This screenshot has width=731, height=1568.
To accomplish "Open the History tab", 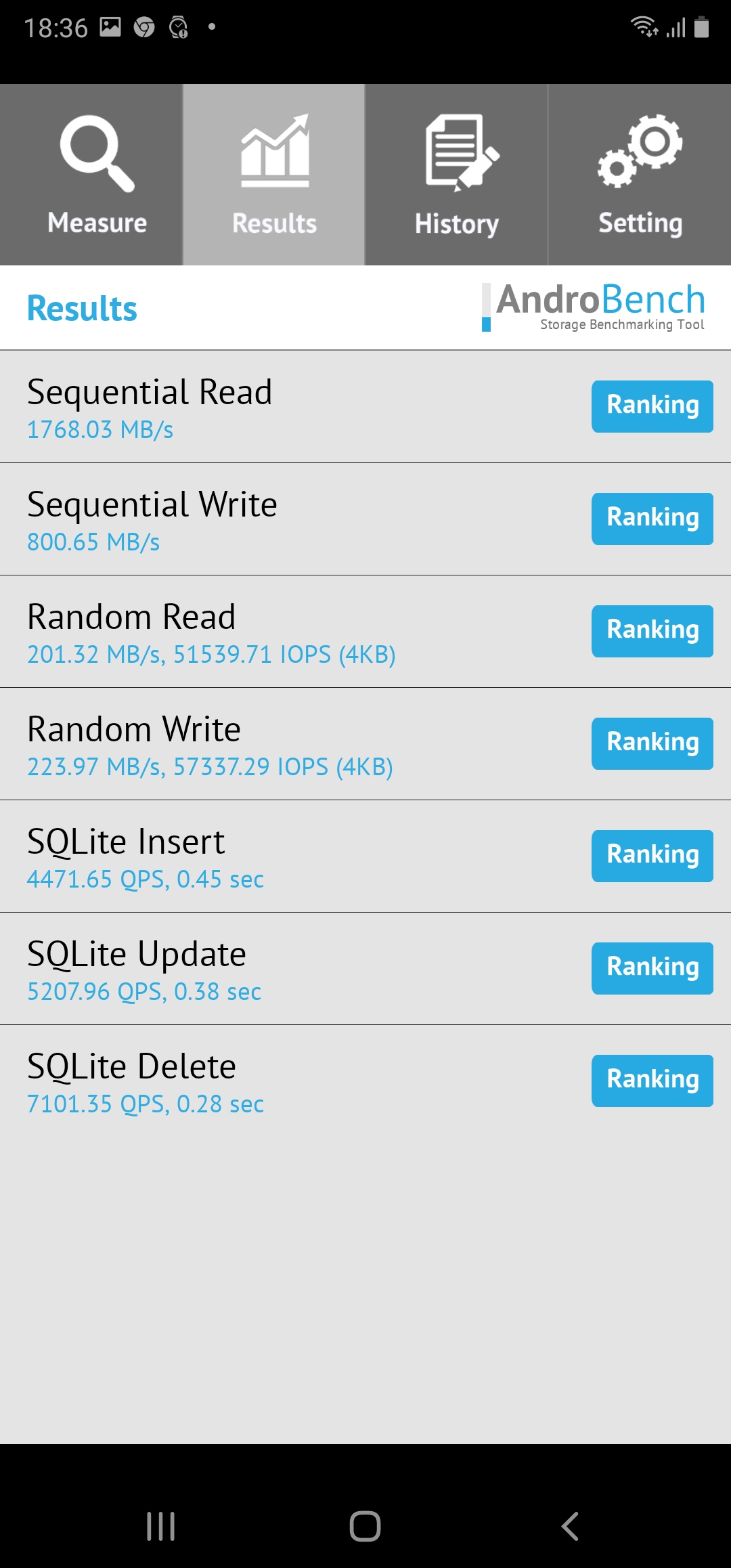I will [457, 175].
